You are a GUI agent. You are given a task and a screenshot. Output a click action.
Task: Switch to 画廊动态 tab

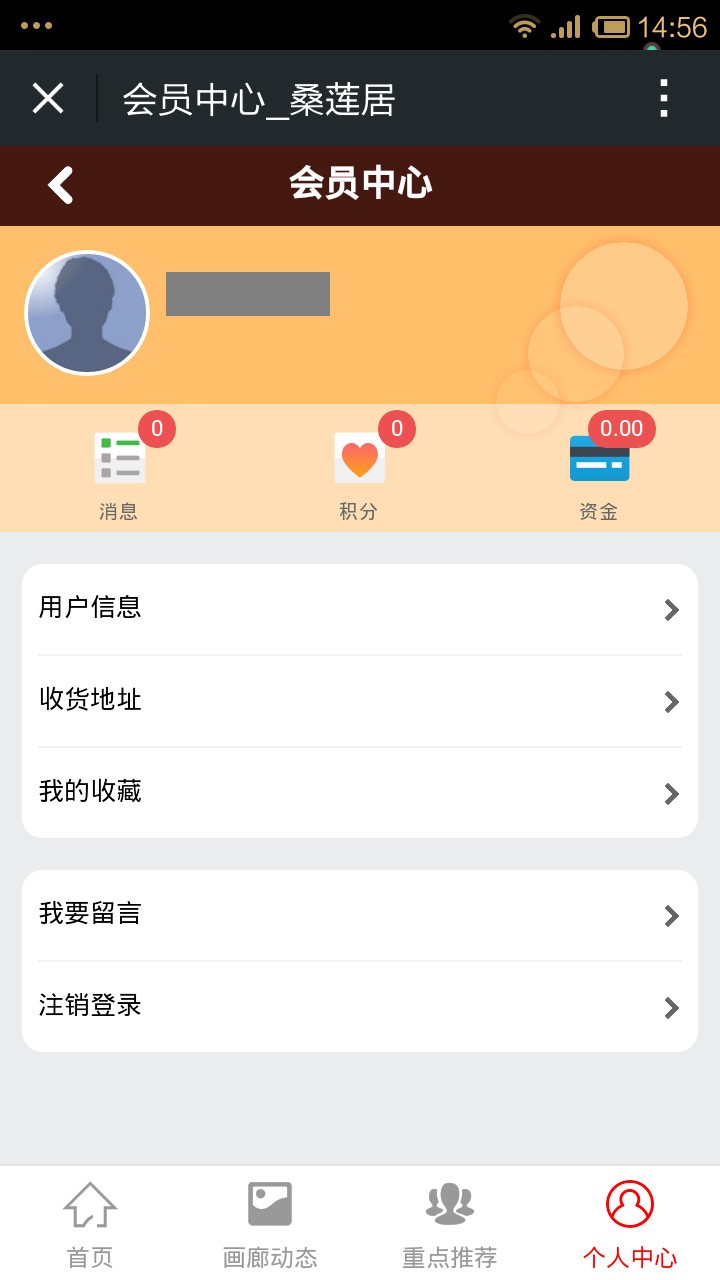tap(270, 1224)
